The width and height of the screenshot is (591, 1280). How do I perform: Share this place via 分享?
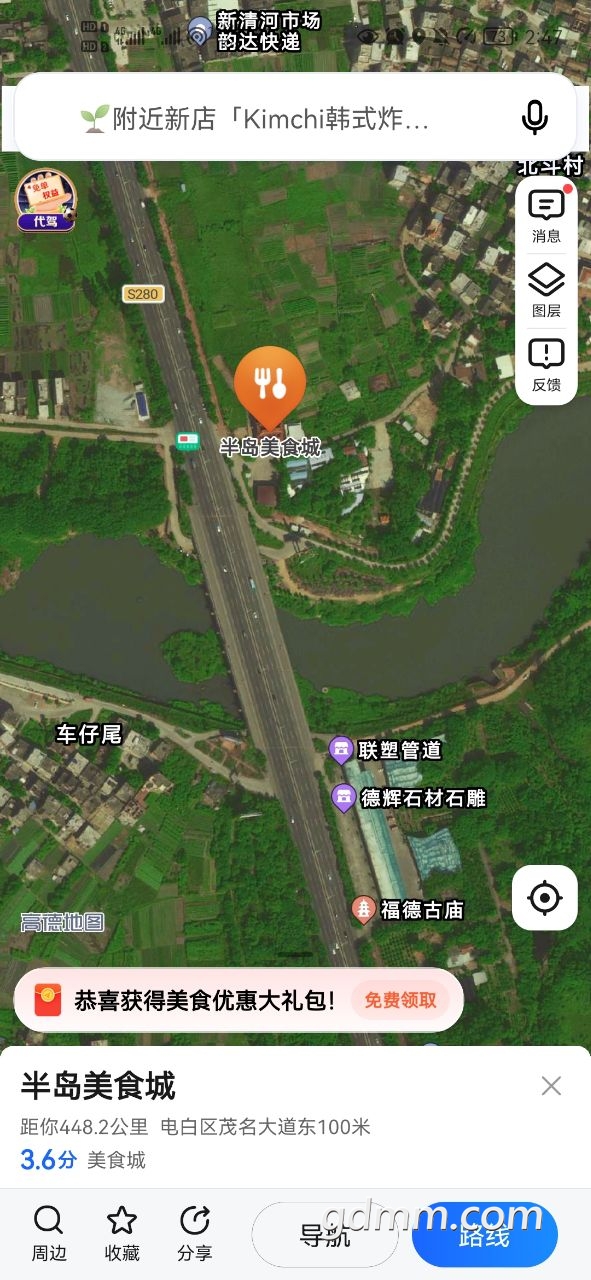click(x=195, y=1234)
